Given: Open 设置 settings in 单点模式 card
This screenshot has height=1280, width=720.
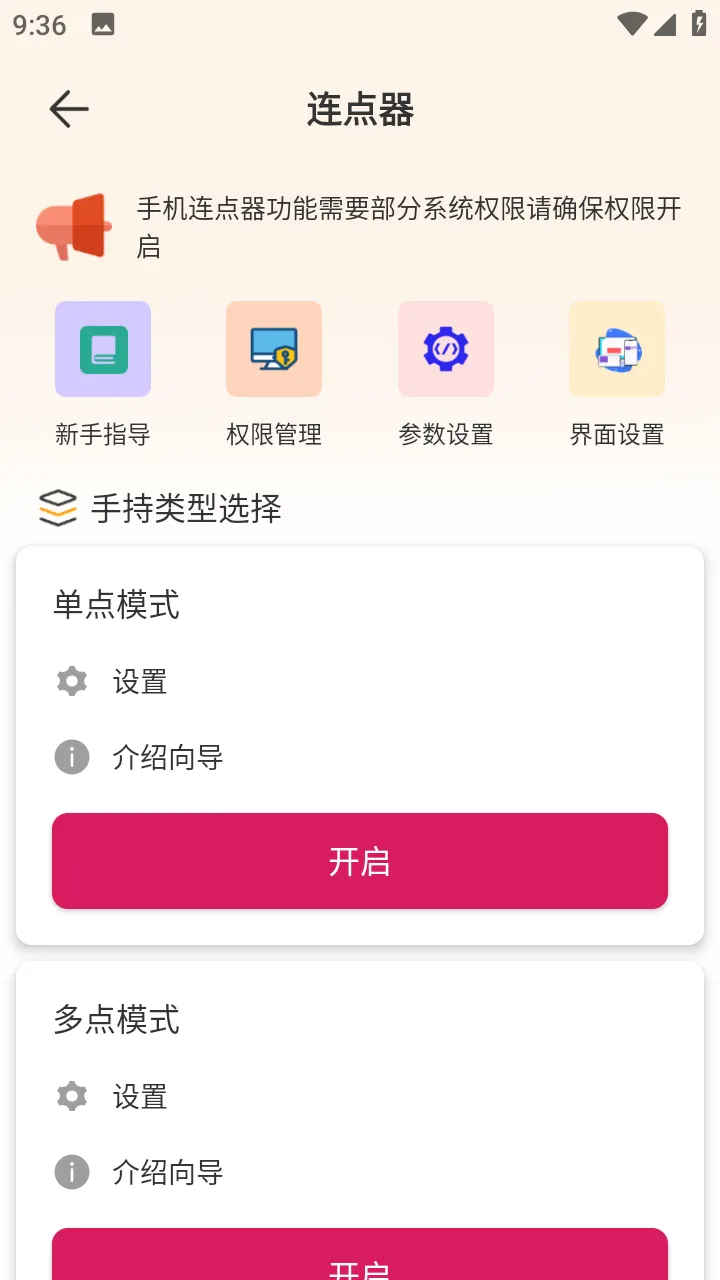Looking at the screenshot, I should point(140,681).
